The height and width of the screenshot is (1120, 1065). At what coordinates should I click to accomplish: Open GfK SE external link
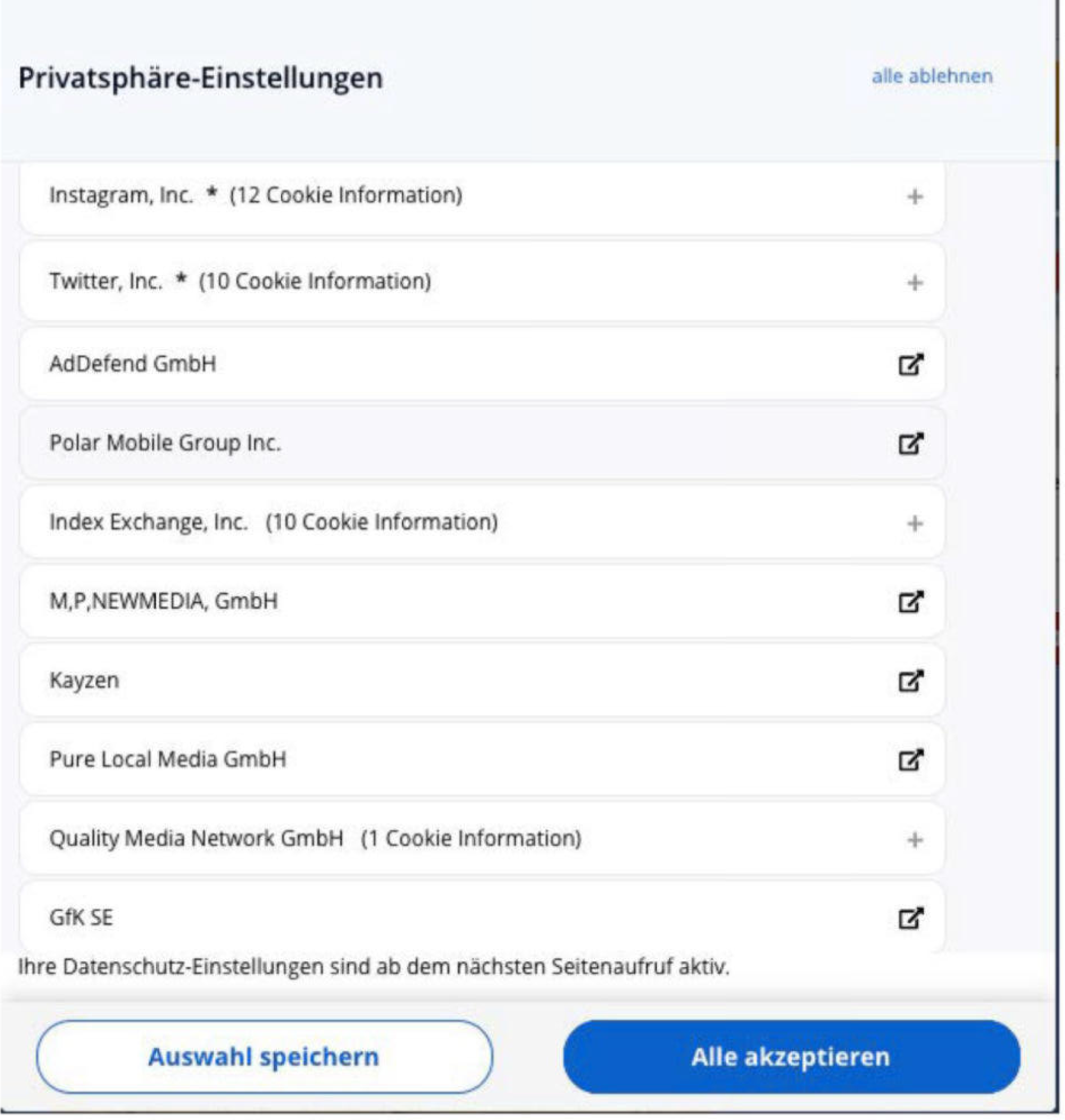[910, 918]
